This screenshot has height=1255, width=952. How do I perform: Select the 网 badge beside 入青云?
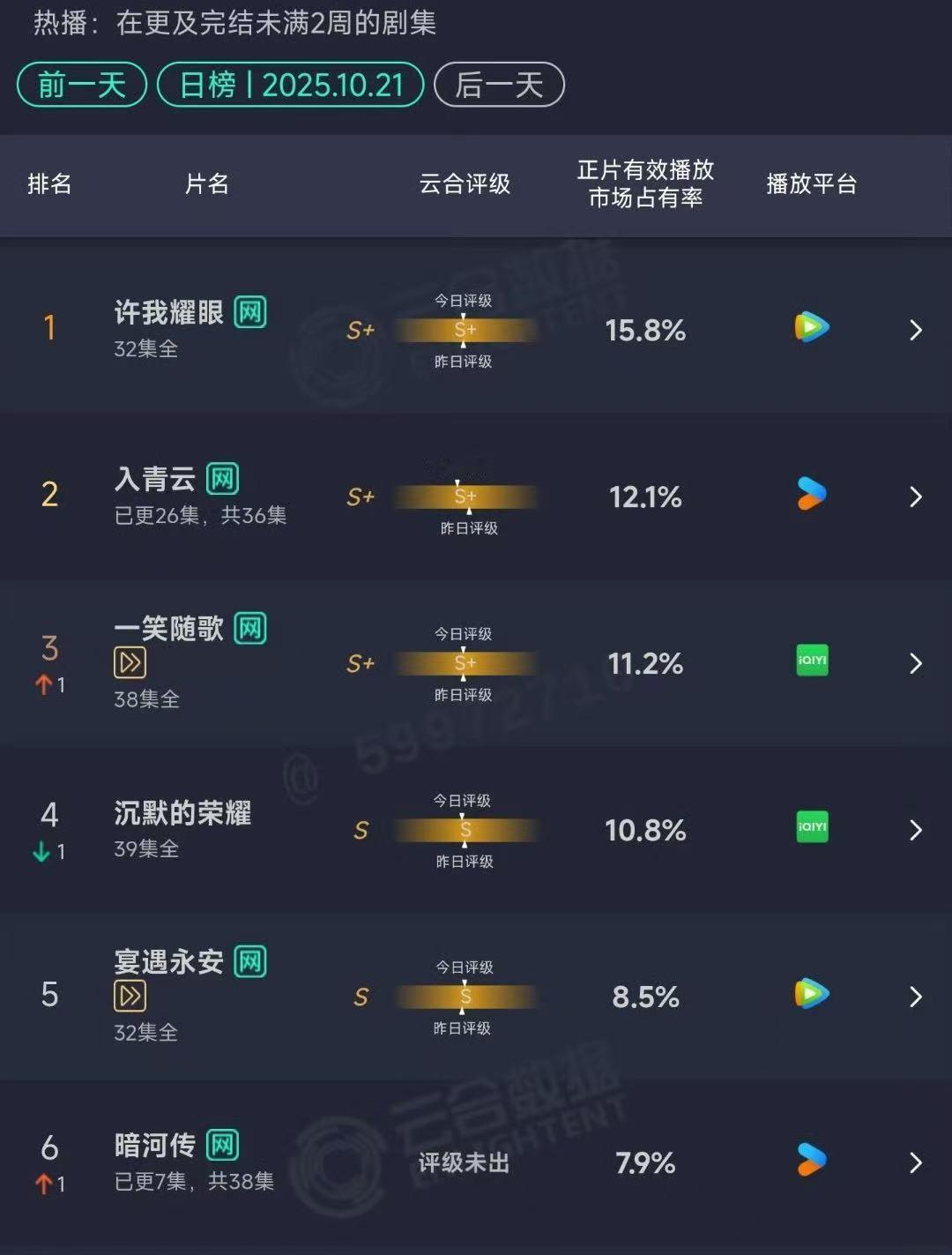(x=222, y=479)
